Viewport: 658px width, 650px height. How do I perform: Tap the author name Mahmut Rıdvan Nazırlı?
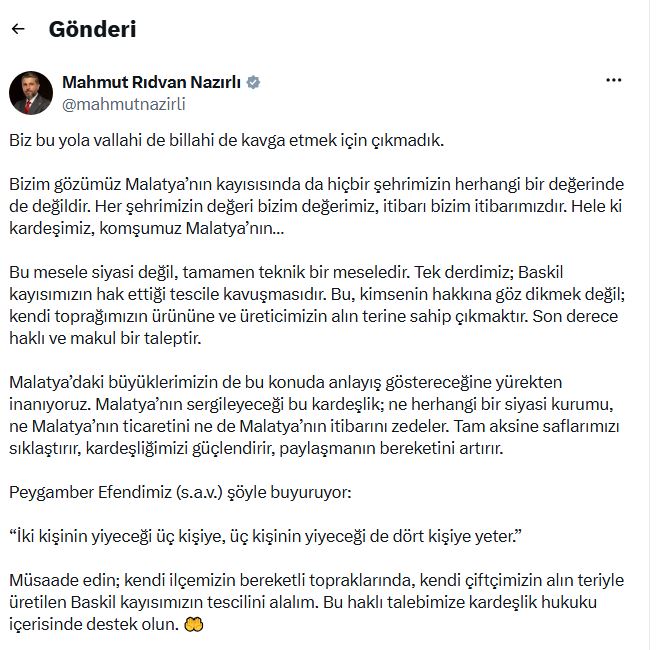(x=151, y=82)
